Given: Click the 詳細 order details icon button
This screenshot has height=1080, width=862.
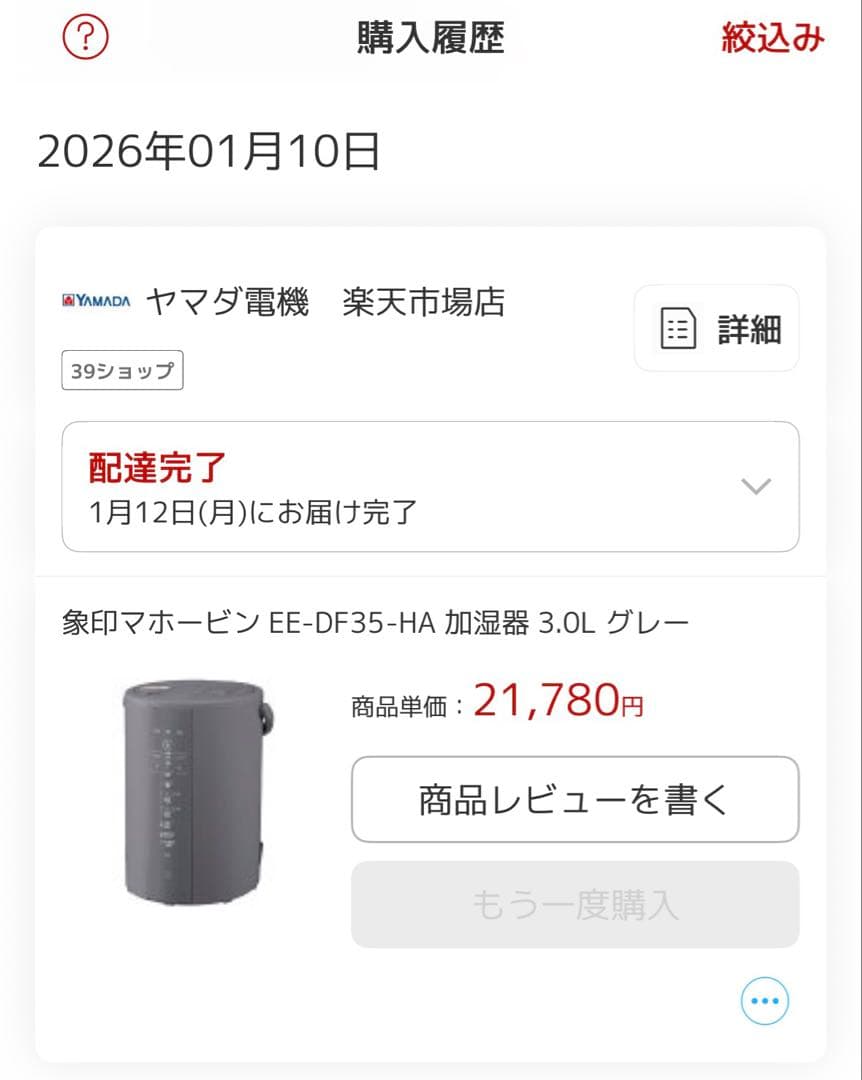Looking at the screenshot, I should pyautogui.click(x=716, y=328).
